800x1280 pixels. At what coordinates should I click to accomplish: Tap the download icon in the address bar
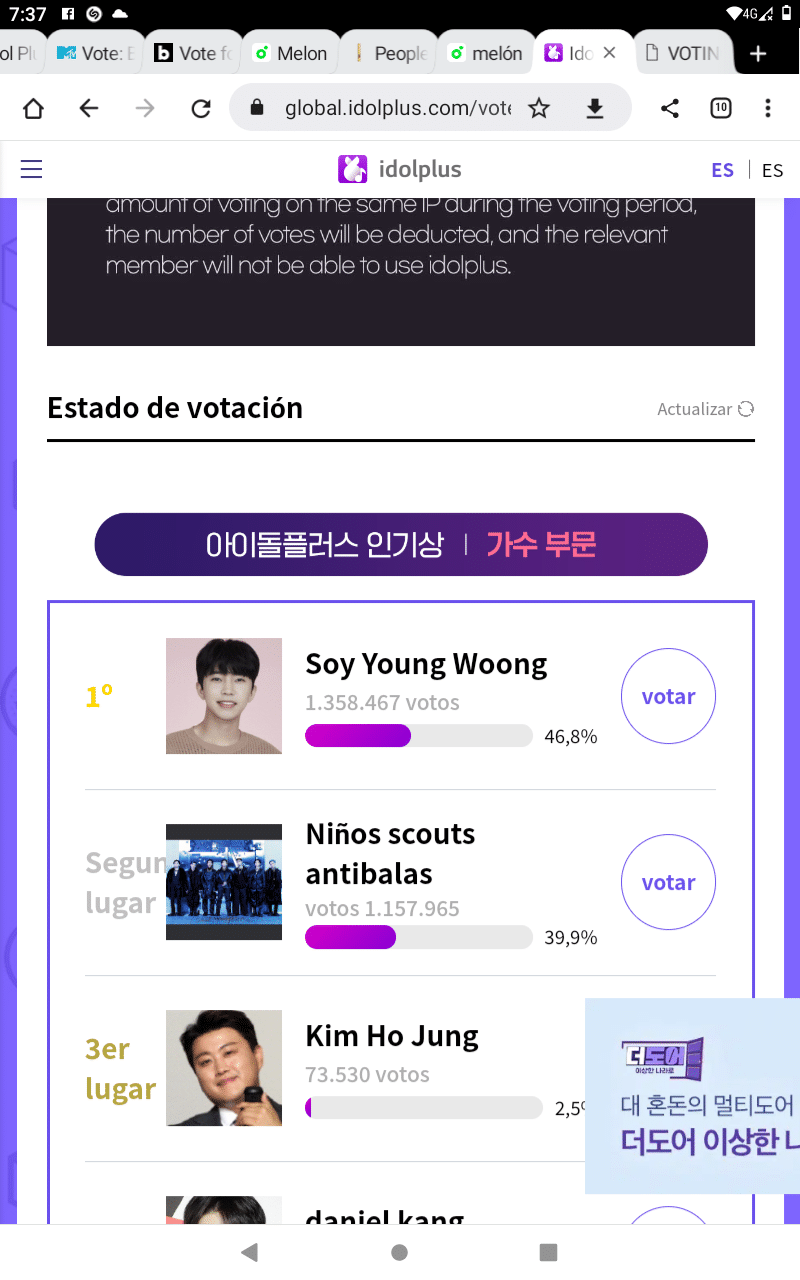pyautogui.click(x=595, y=107)
